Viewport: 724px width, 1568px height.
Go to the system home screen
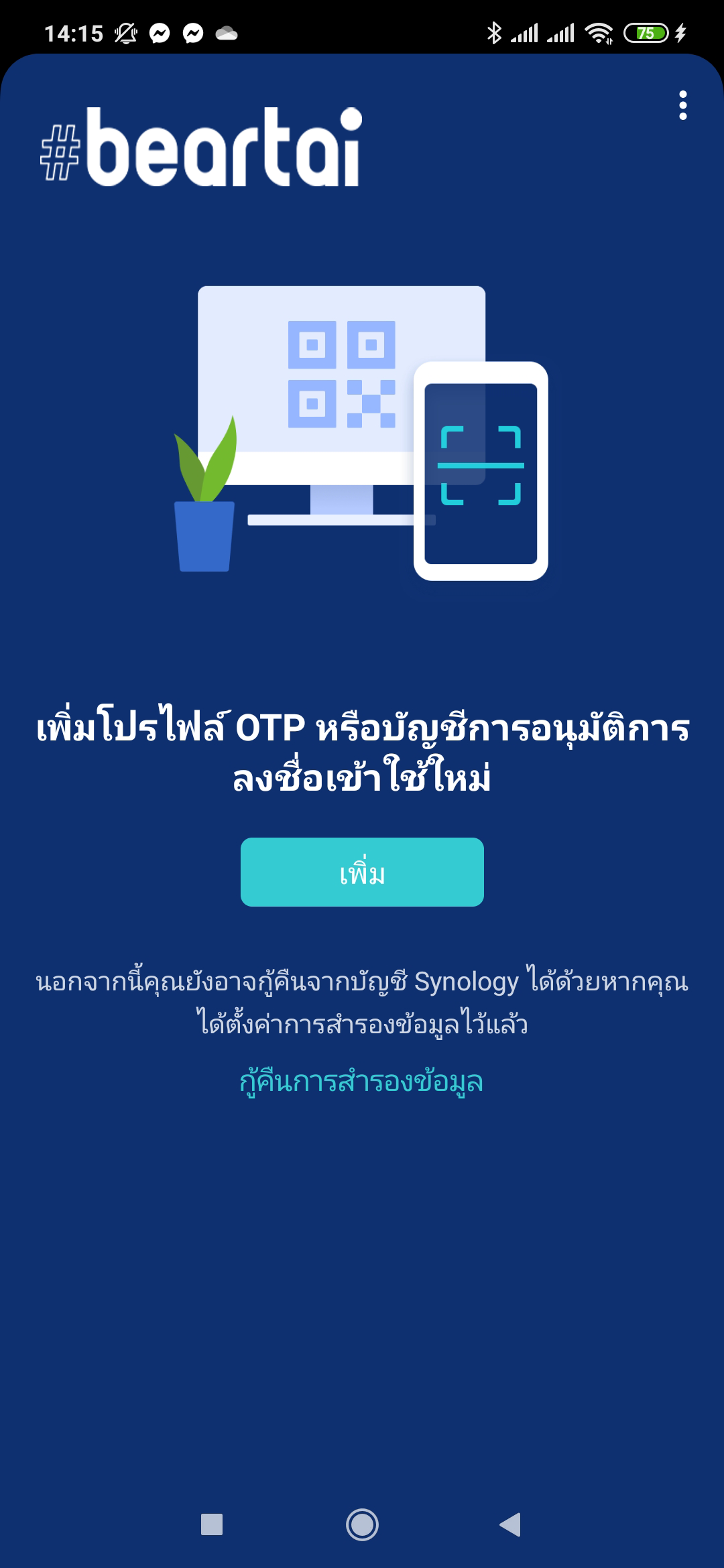(362, 1524)
